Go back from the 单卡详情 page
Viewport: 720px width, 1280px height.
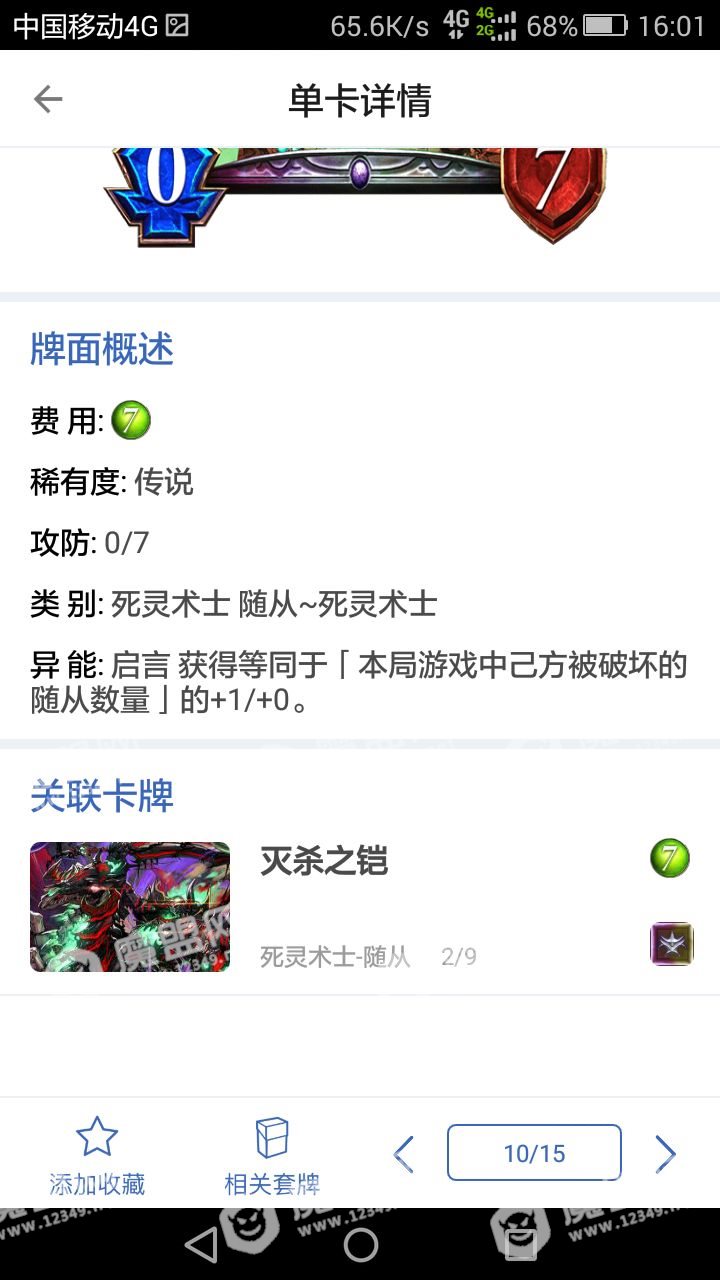(48, 99)
